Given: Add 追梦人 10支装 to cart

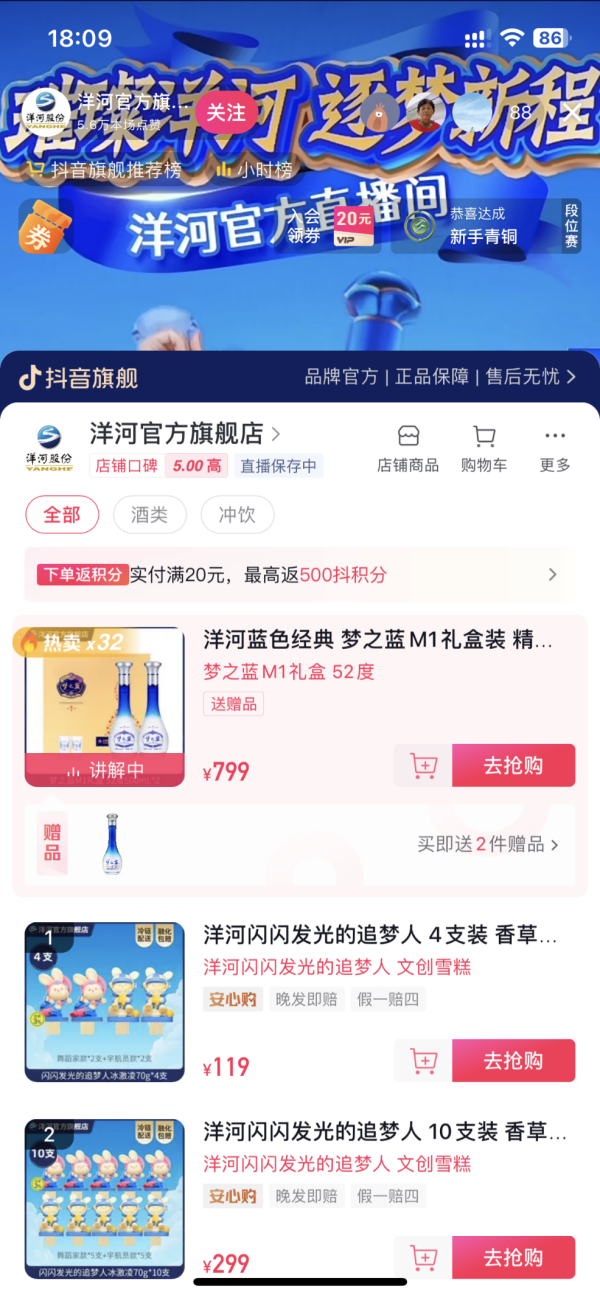Looking at the screenshot, I should 423,1258.
